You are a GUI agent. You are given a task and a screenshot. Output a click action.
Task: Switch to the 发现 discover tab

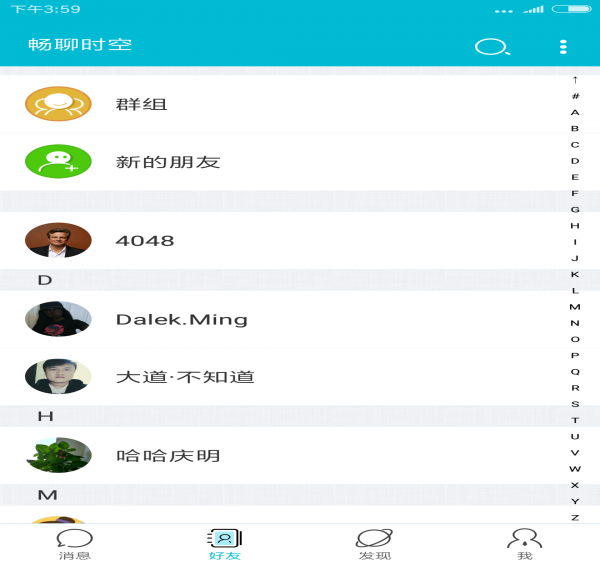tap(375, 545)
